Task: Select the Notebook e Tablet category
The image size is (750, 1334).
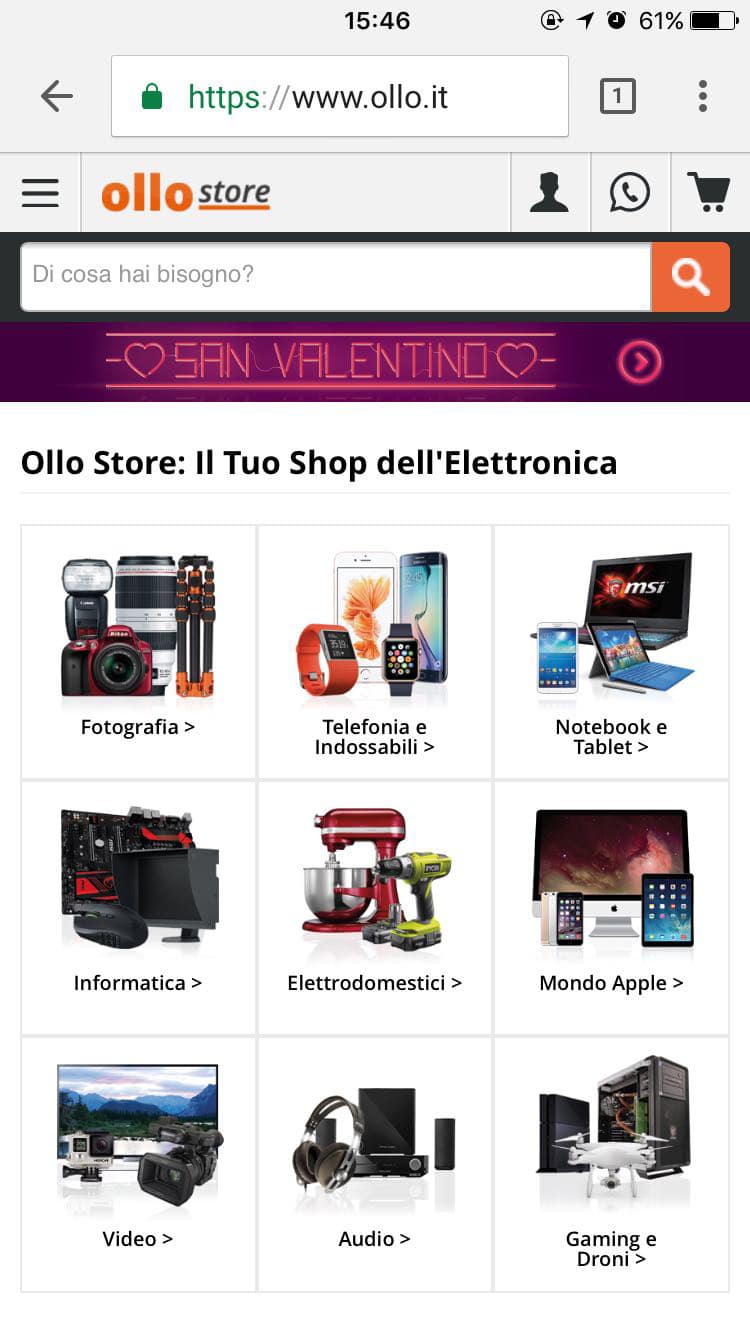Action: tap(611, 651)
